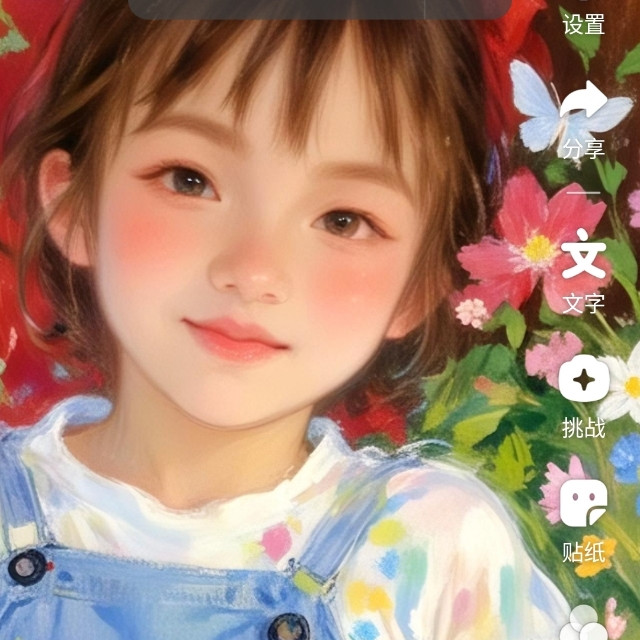Open the 挑战 challenge tool
The height and width of the screenshot is (640, 640).
click(x=583, y=378)
